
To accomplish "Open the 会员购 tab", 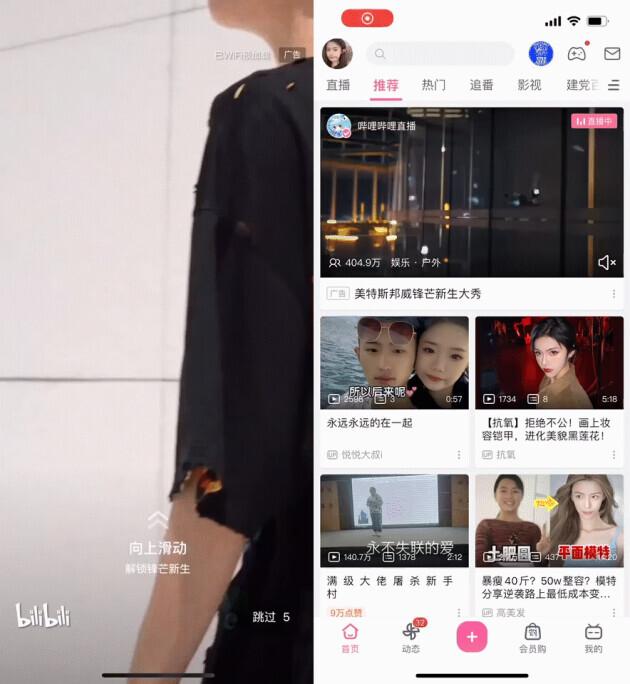I will pyautogui.click(x=532, y=637).
